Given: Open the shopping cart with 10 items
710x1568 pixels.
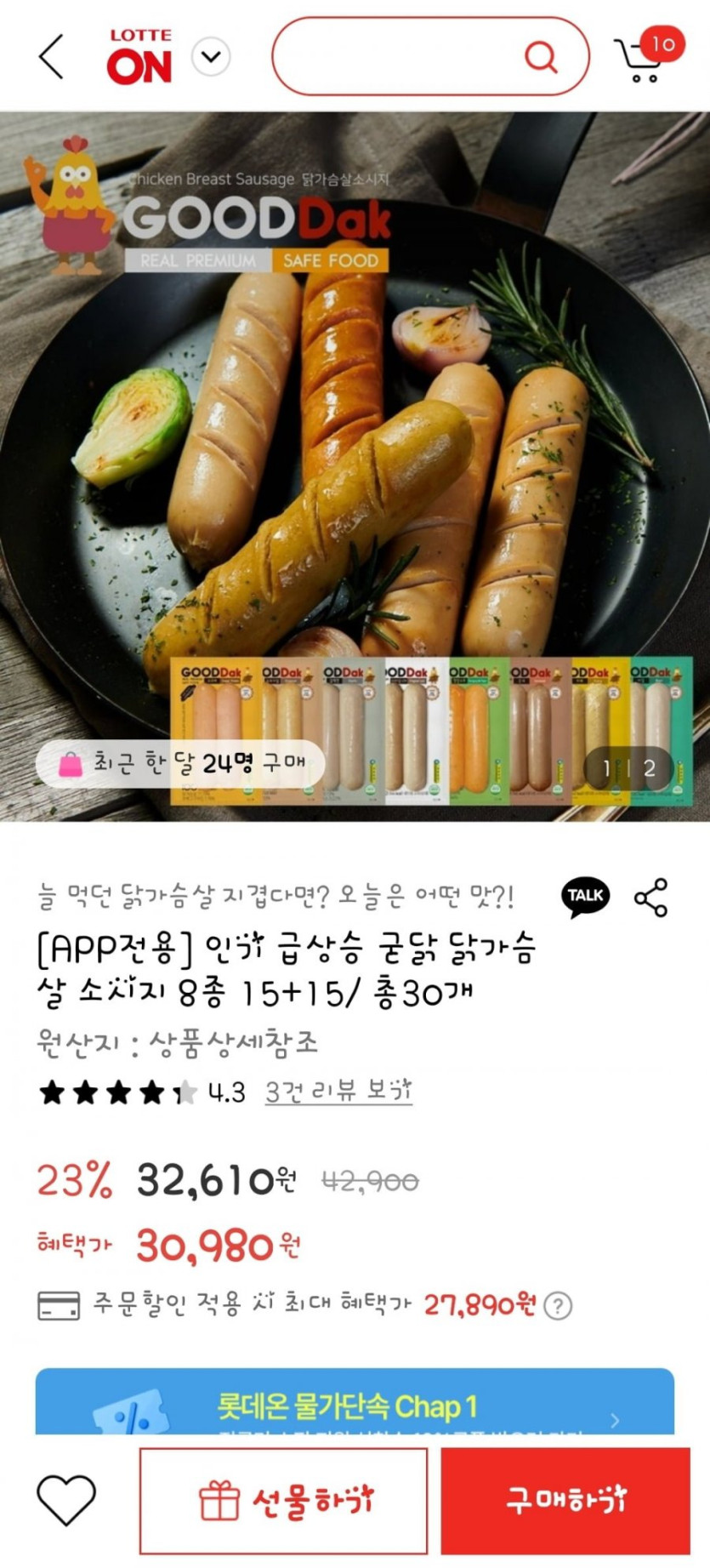Looking at the screenshot, I should coord(645,57).
